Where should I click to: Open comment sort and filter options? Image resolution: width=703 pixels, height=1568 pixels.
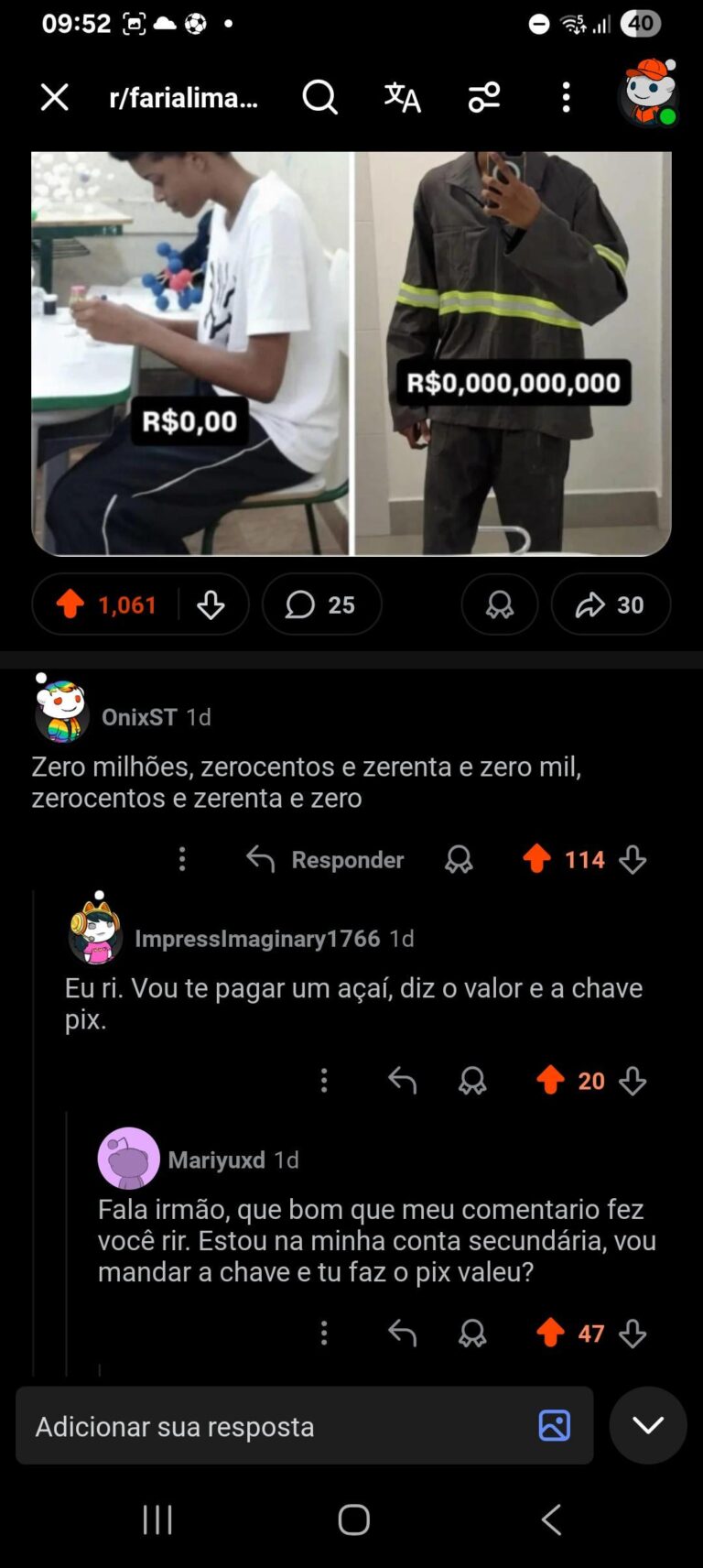click(x=484, y=97)
